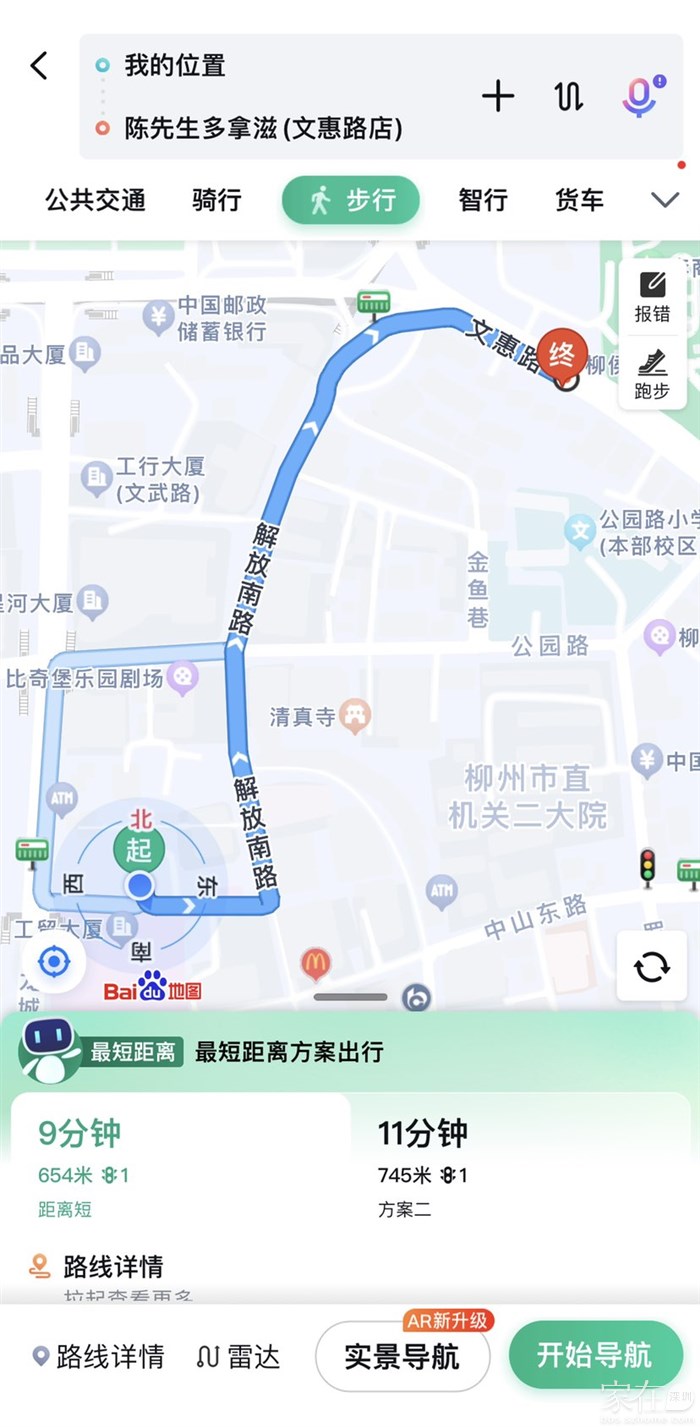
Task: Report a map error via 报错
Action: (x=652, y=297)
